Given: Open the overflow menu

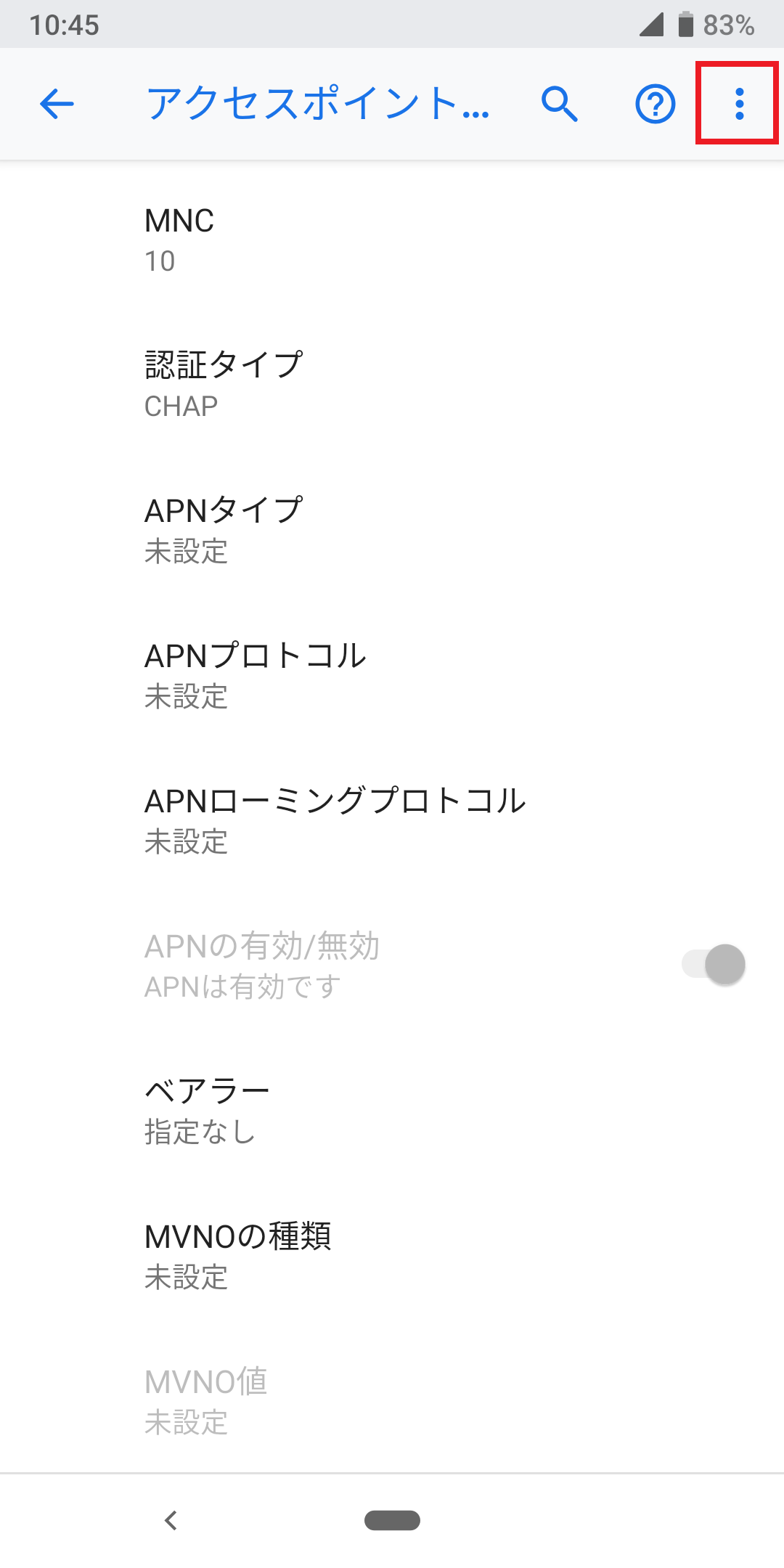Looking at the screenshot, I should pyautogui.click(x=738, y=105).
